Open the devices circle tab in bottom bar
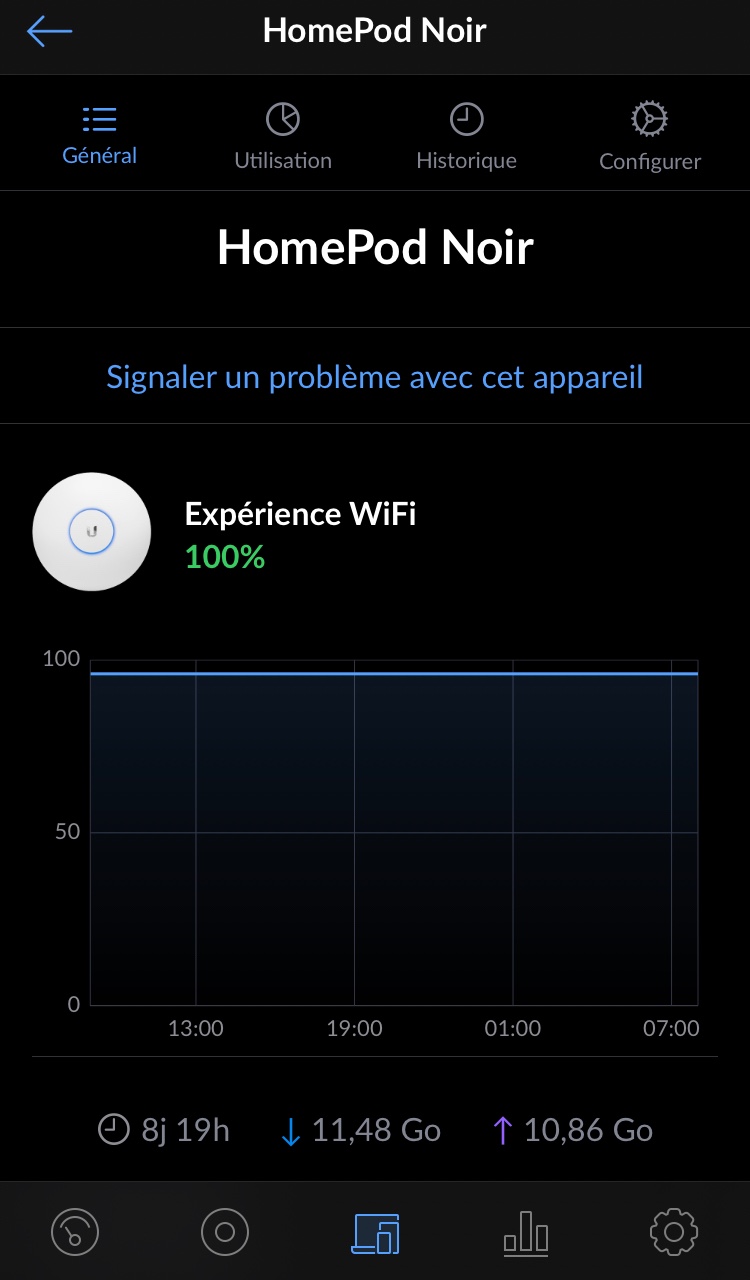This screenshot has width=750, height=1280. coord(225,1232)
